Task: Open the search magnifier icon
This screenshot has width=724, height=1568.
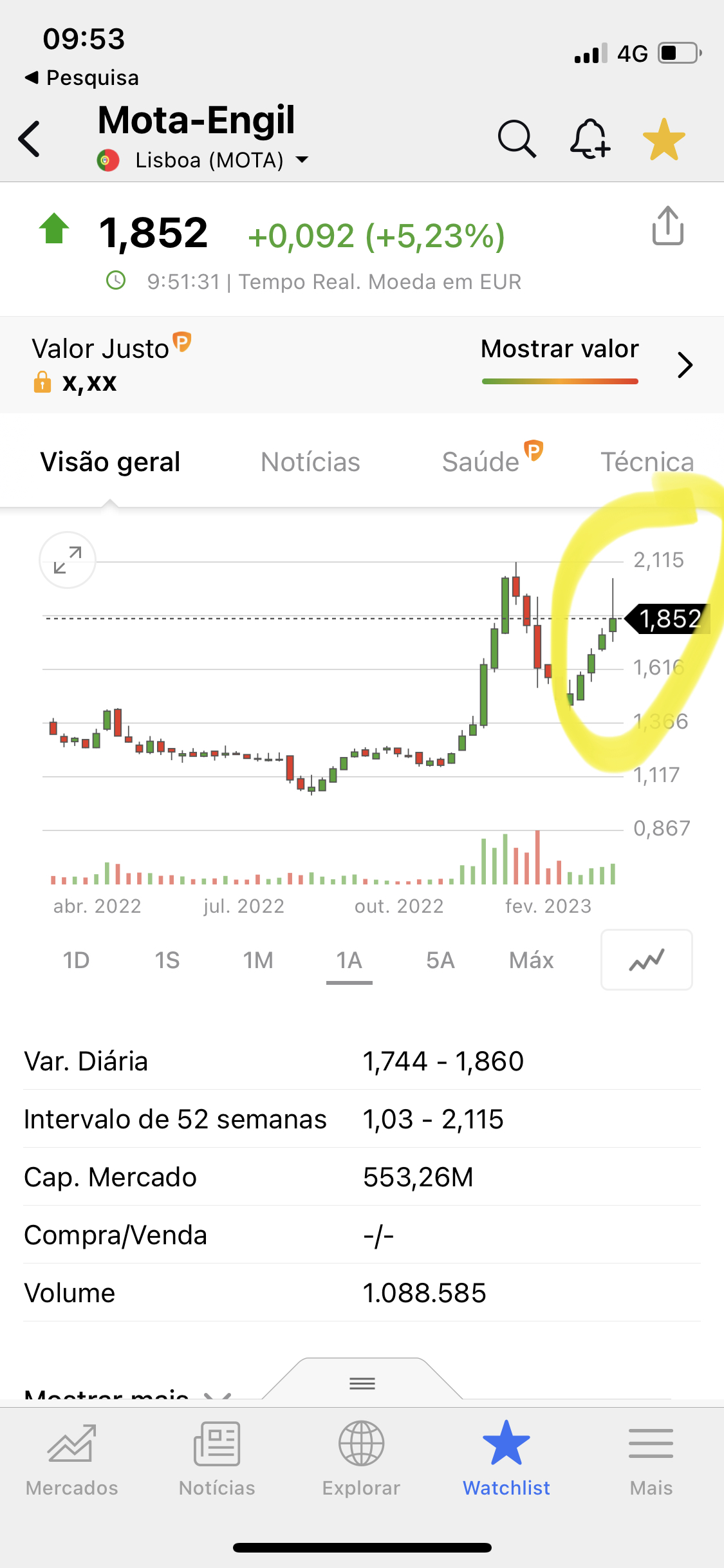Action: (516, 138)
